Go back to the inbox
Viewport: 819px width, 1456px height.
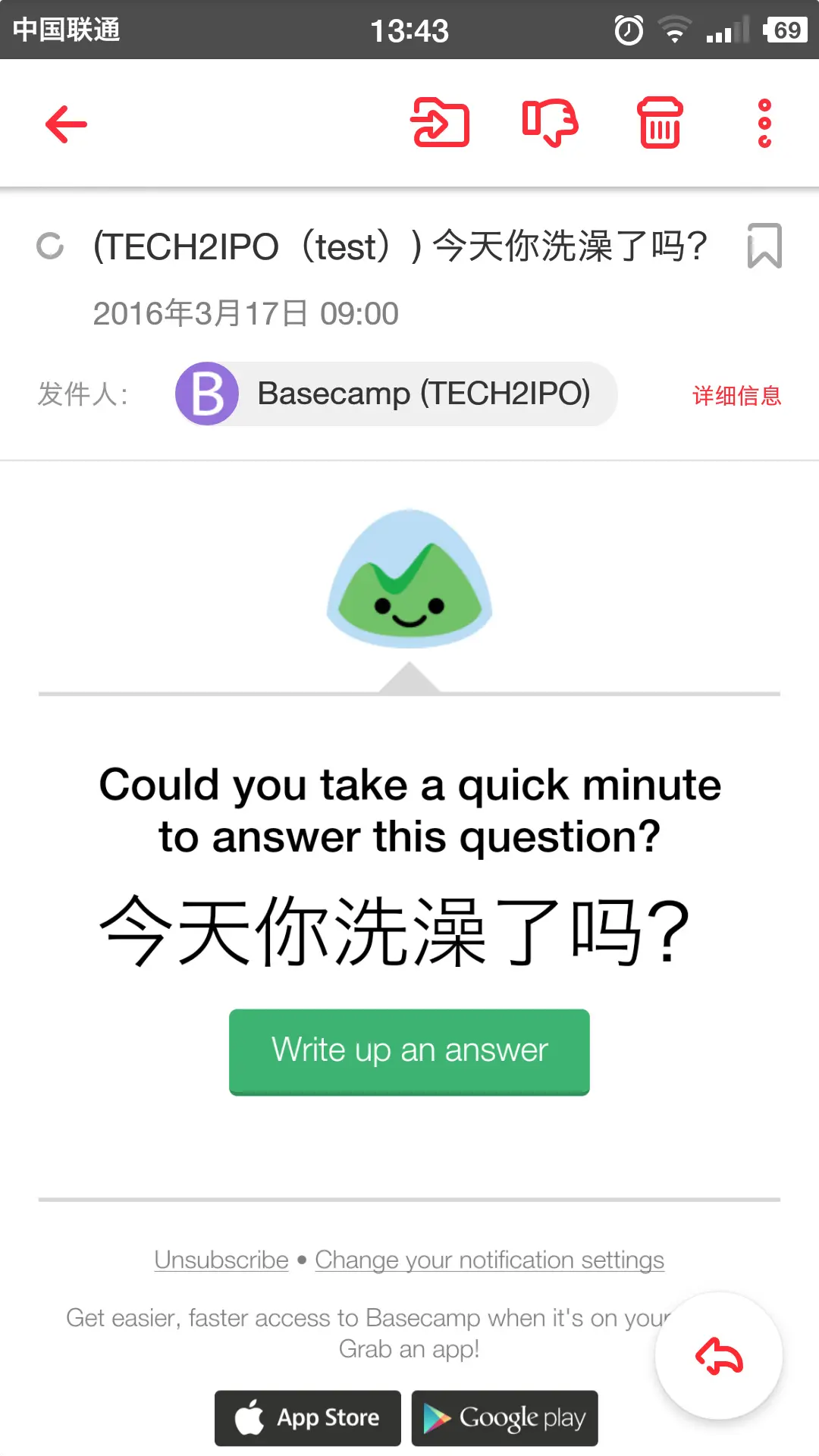click(67, 124)
